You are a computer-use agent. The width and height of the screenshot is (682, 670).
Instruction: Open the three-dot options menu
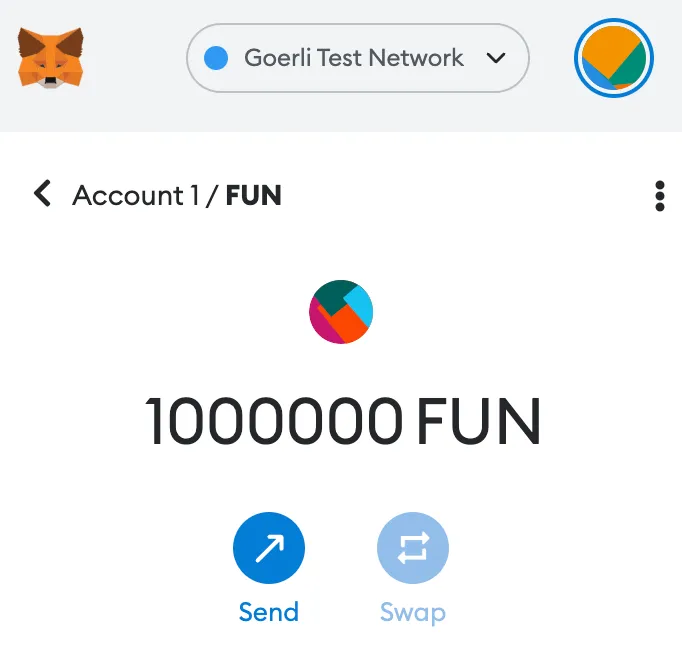(659, 196)
